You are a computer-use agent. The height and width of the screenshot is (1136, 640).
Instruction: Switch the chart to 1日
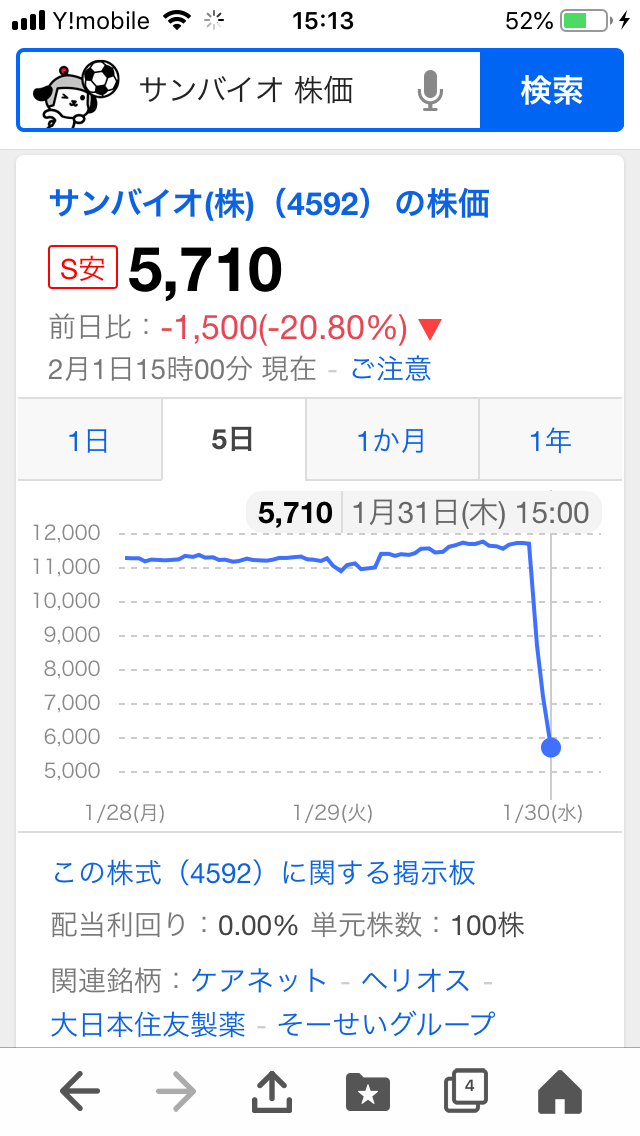click(88, 440)
